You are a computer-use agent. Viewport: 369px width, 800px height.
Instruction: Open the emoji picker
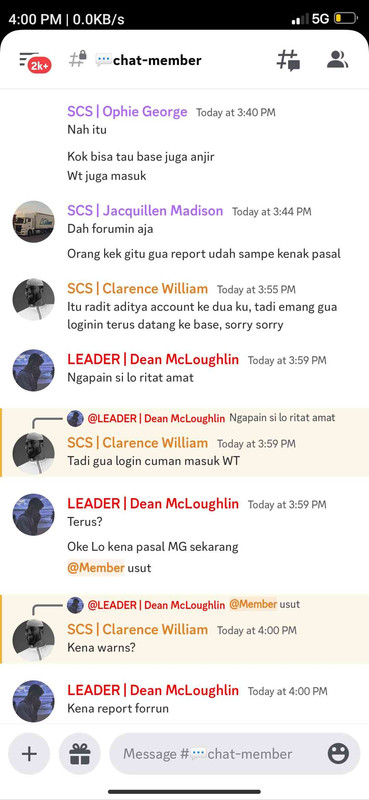[338, 754]
